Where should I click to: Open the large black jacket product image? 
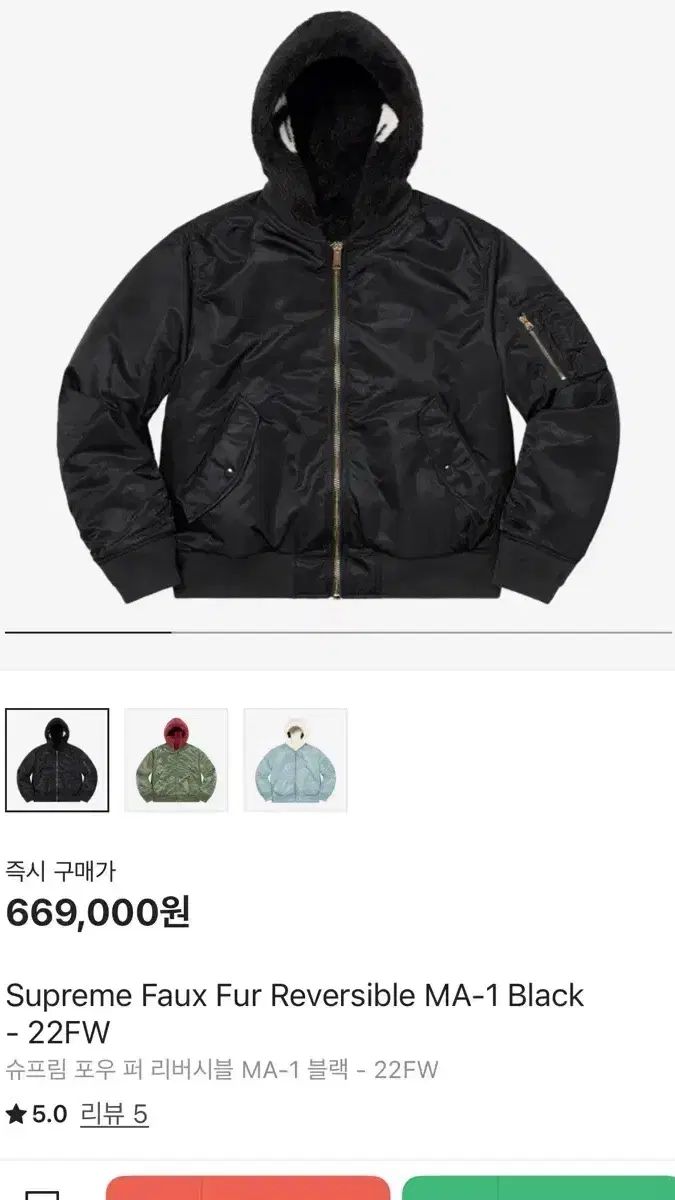click(338, 320)
